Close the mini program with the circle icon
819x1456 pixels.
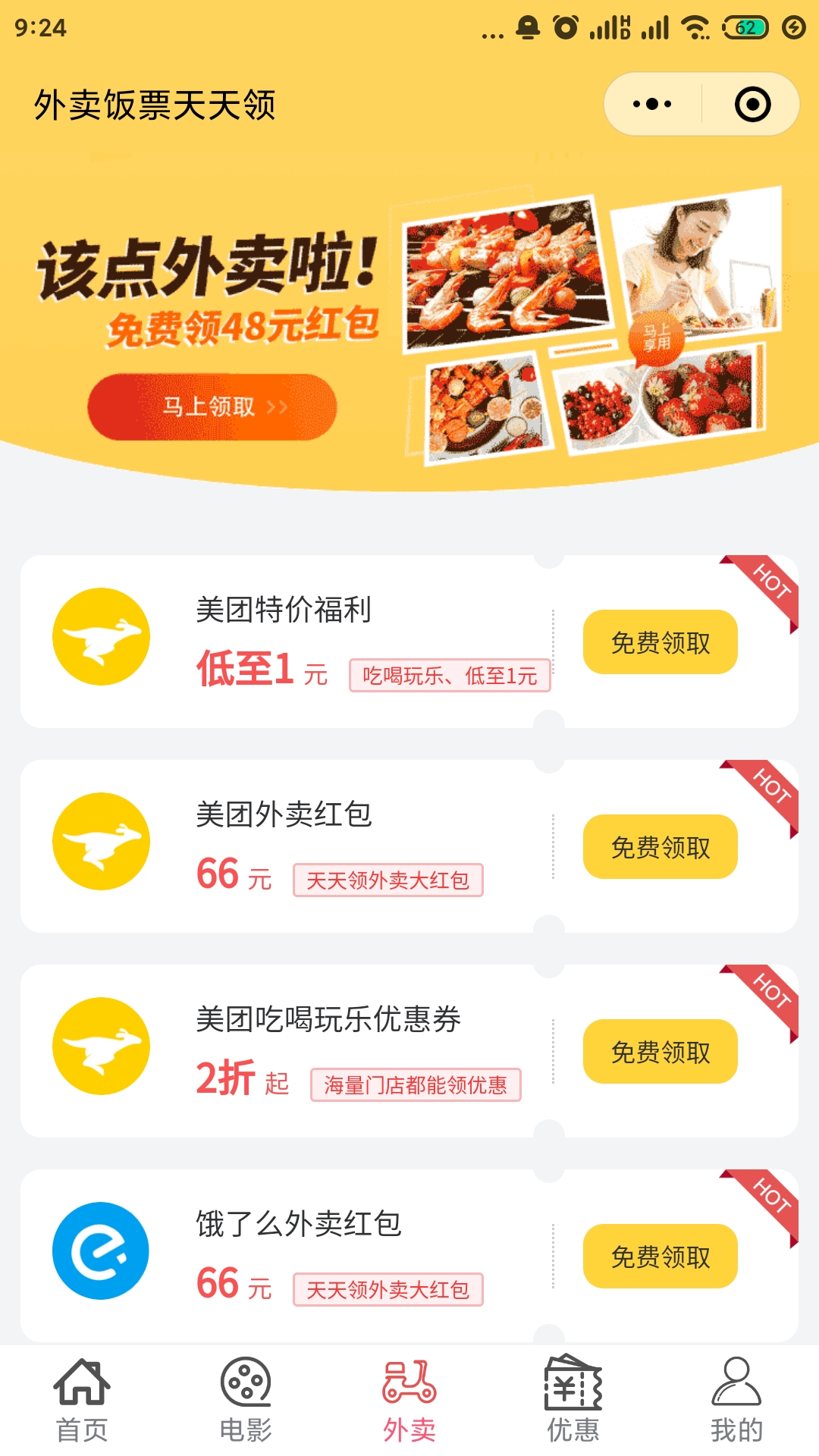752,105
